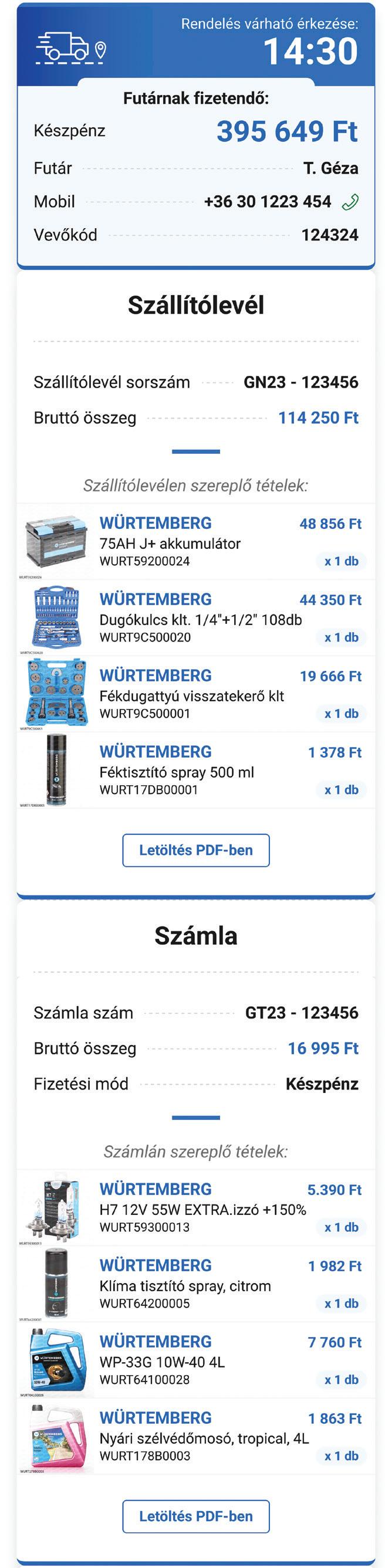Select the Nyári szélvédőmosó, tropical item

click(x=204, y=1438)
